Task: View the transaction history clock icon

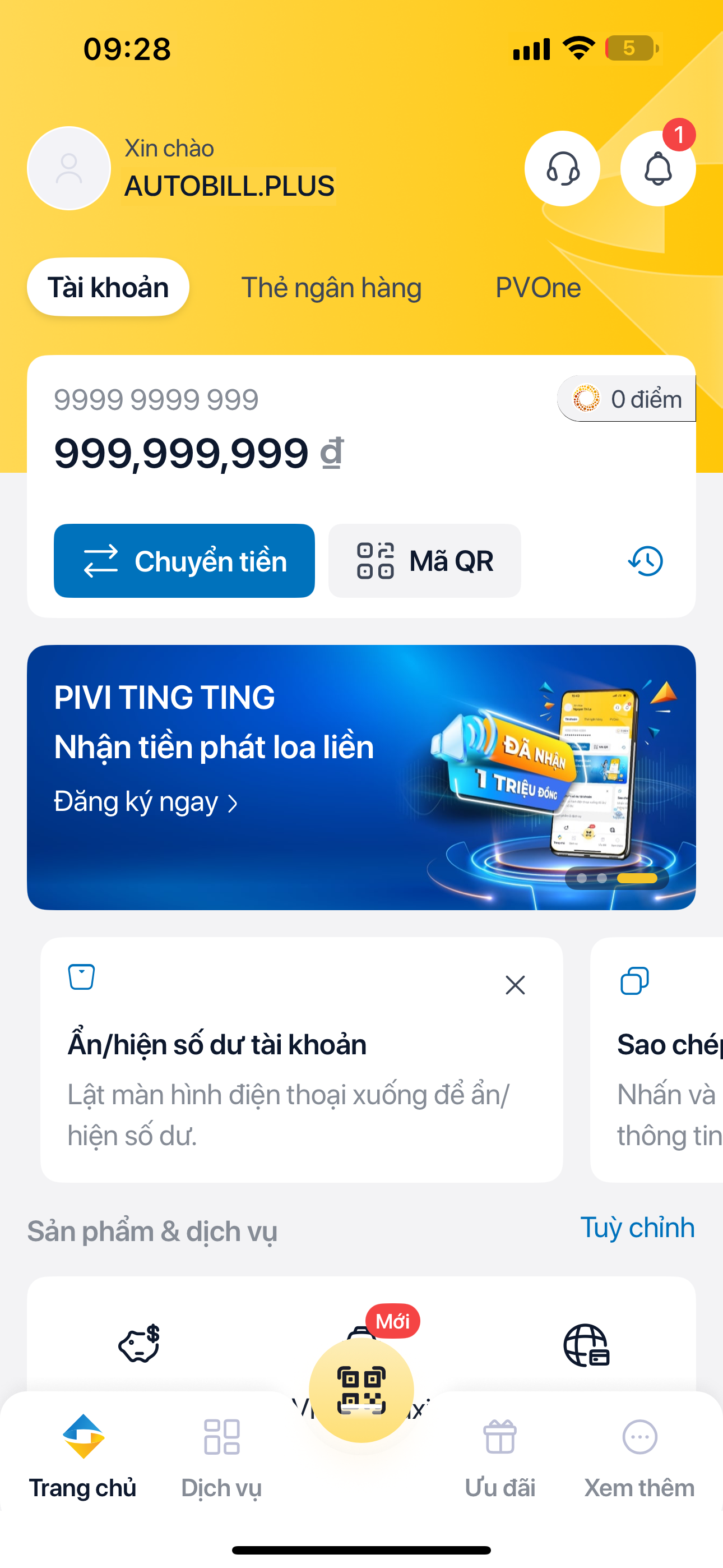Action: tap(645, 561)
